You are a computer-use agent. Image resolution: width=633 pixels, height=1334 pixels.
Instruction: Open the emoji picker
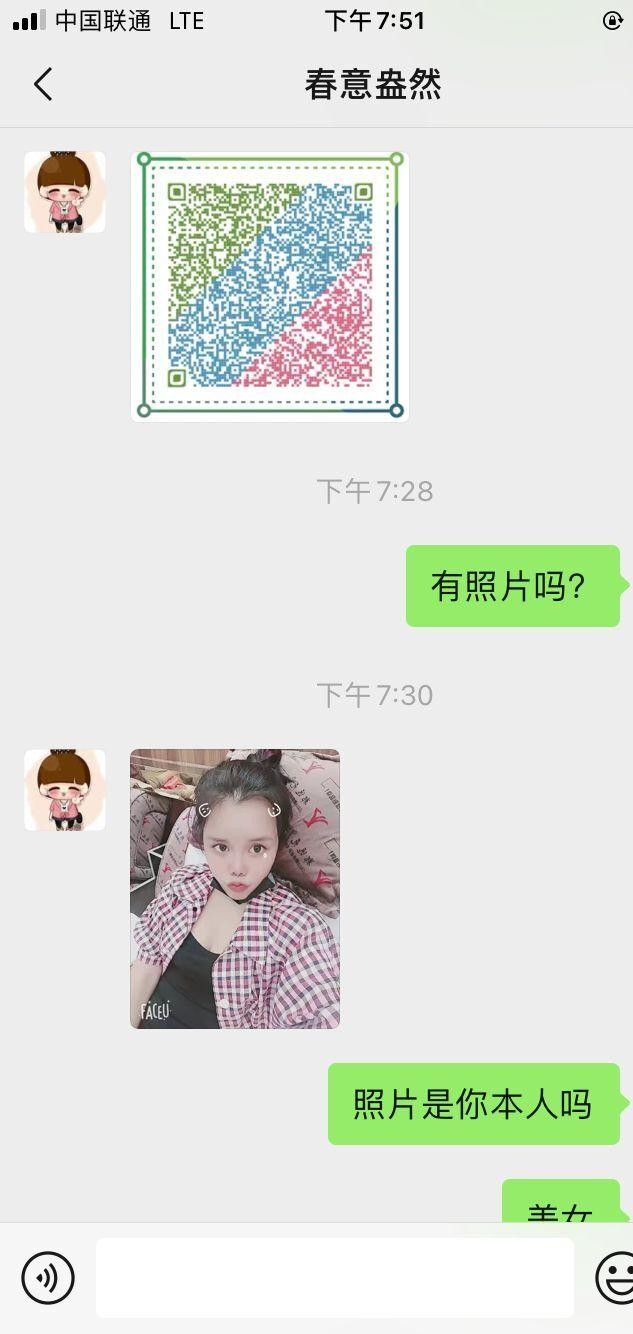614,1277
